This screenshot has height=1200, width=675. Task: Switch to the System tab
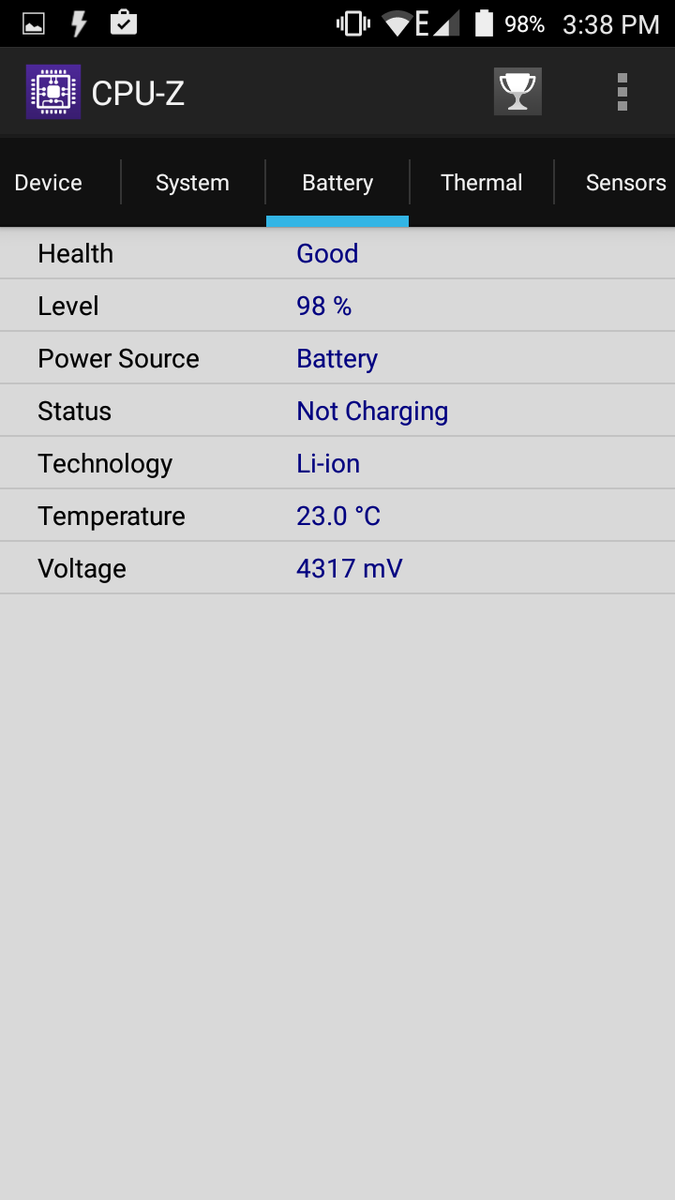(192, 183)
